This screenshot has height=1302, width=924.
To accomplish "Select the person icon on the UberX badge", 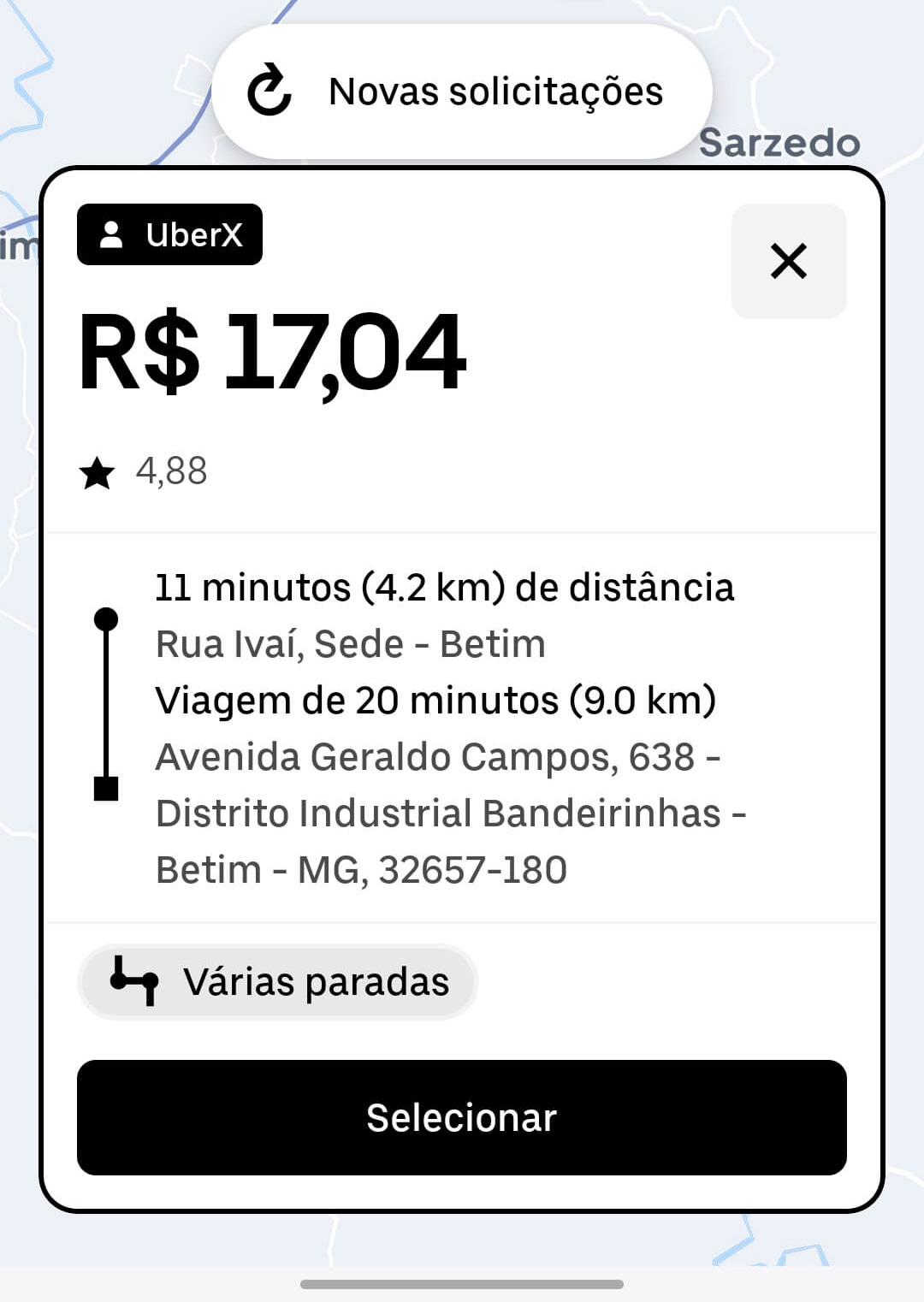I will pos(111,234).
